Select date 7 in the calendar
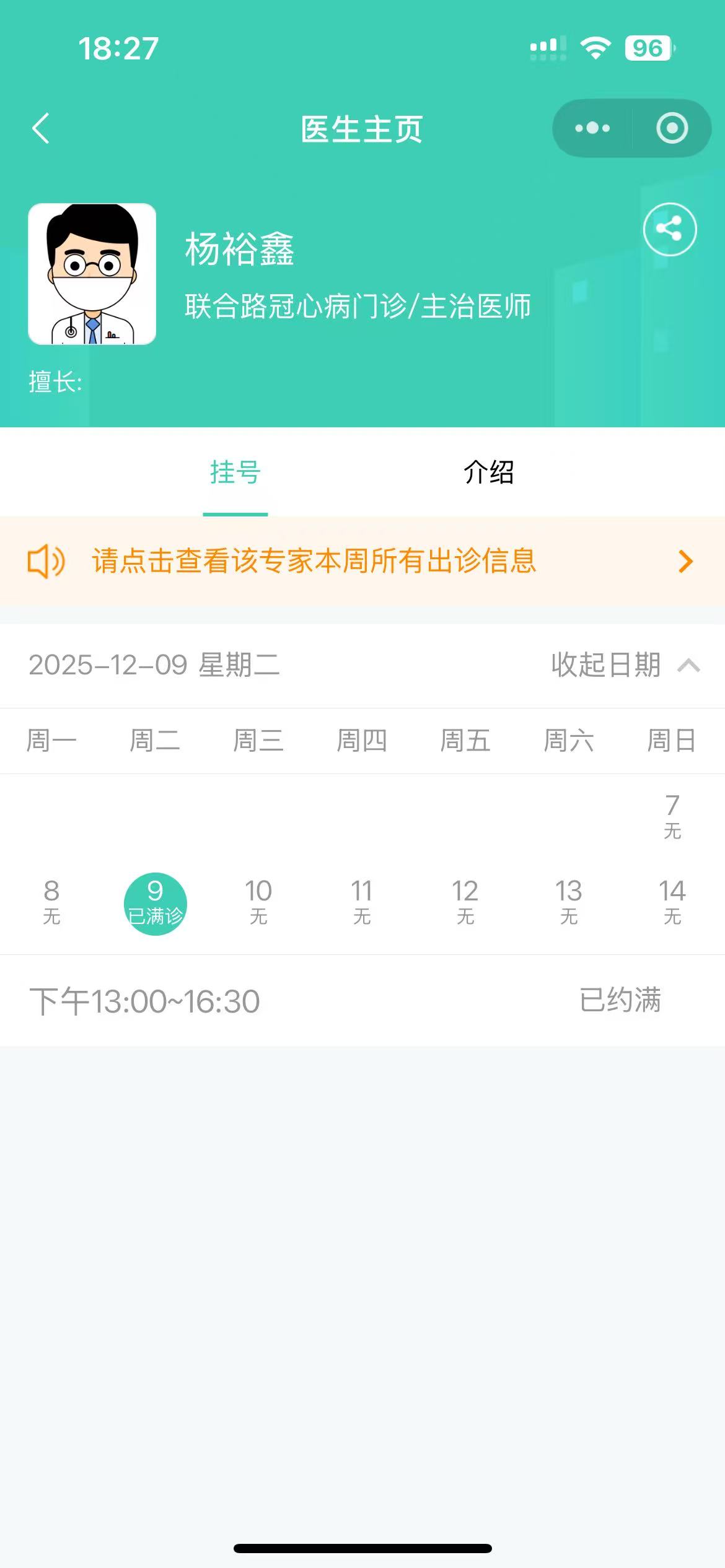The image size is (725, 1568). 672,815
